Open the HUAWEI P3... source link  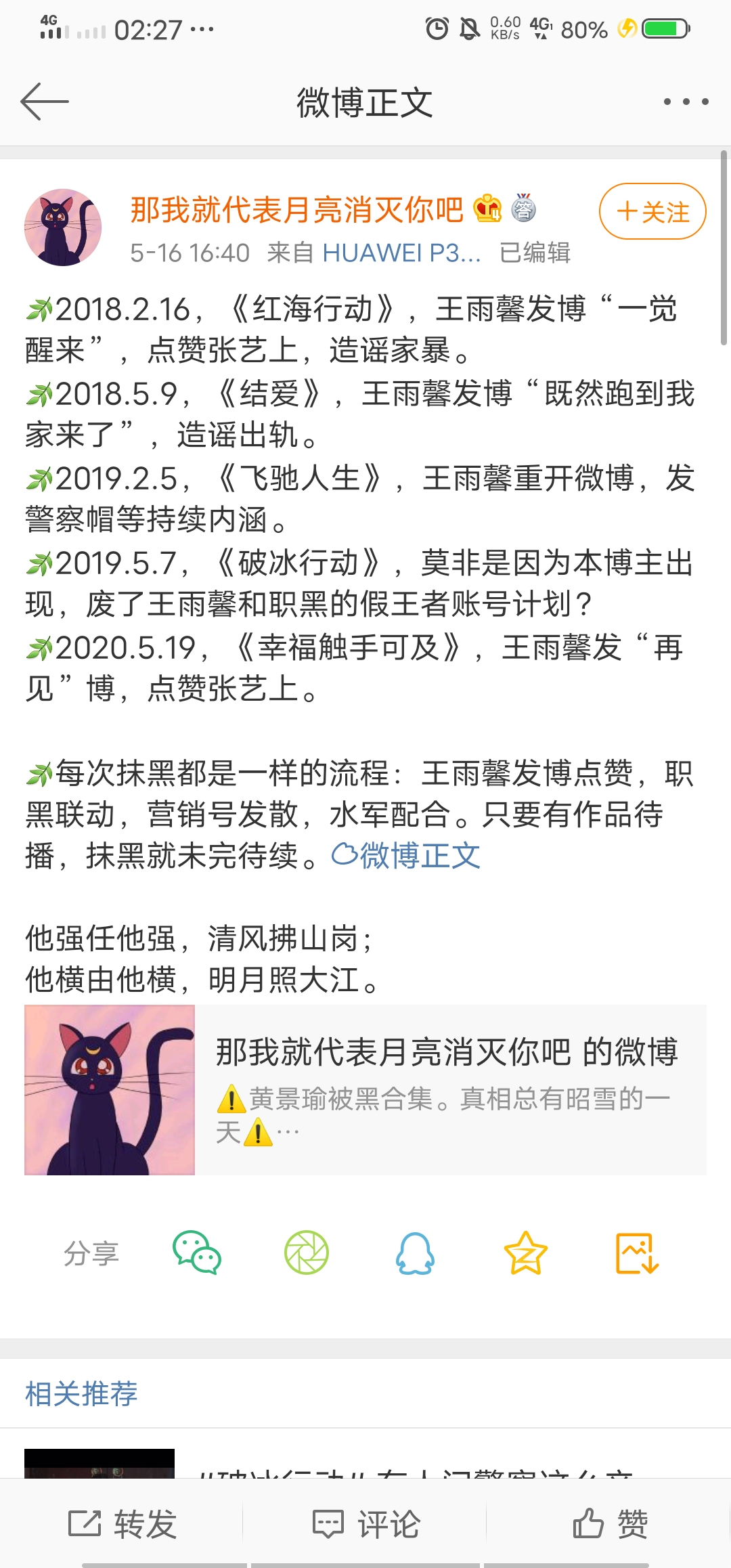pyautogui.click(x=401, y=253)
